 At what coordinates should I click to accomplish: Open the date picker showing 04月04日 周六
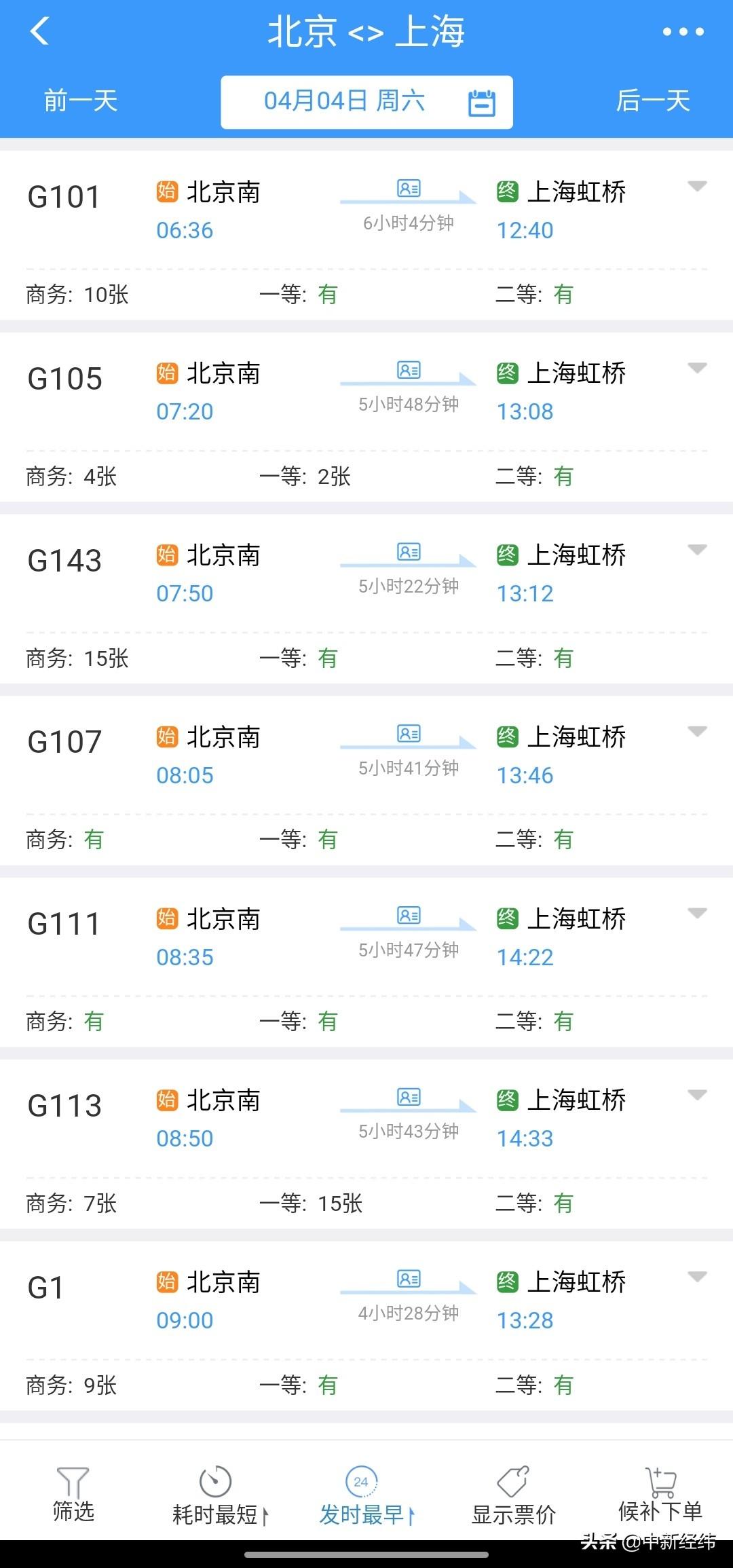(x=366, y=102)
